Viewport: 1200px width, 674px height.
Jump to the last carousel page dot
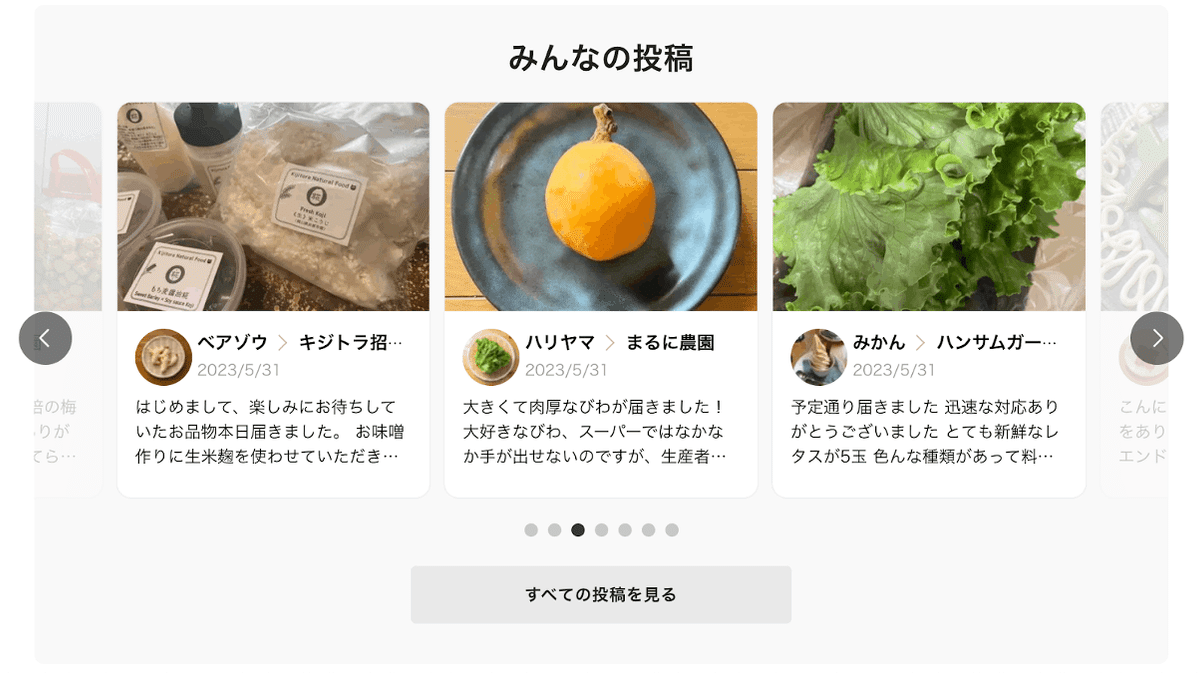click(x=672, y=530)
